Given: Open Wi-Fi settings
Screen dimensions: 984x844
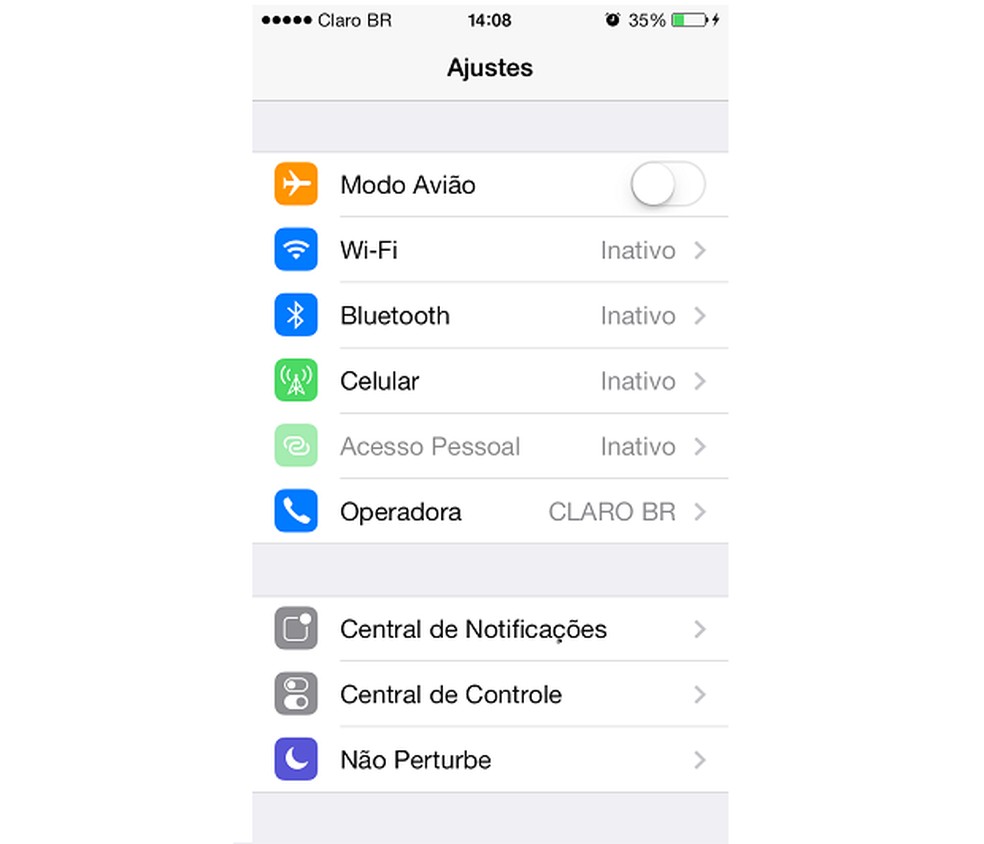Looking at the screenshot, I should [490, 250].
